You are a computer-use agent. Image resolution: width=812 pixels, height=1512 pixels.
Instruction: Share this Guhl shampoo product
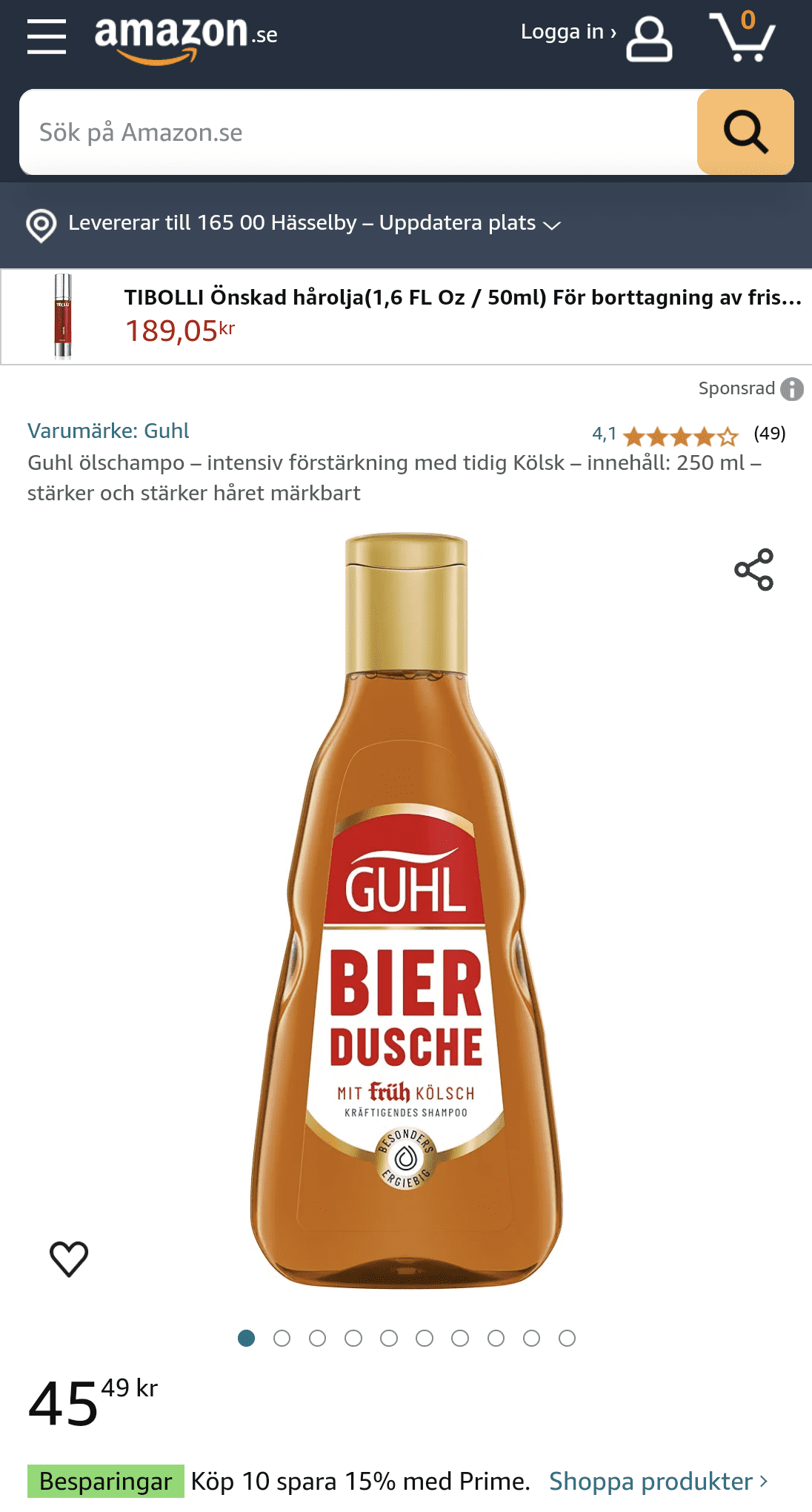click(x=753, y=569)
